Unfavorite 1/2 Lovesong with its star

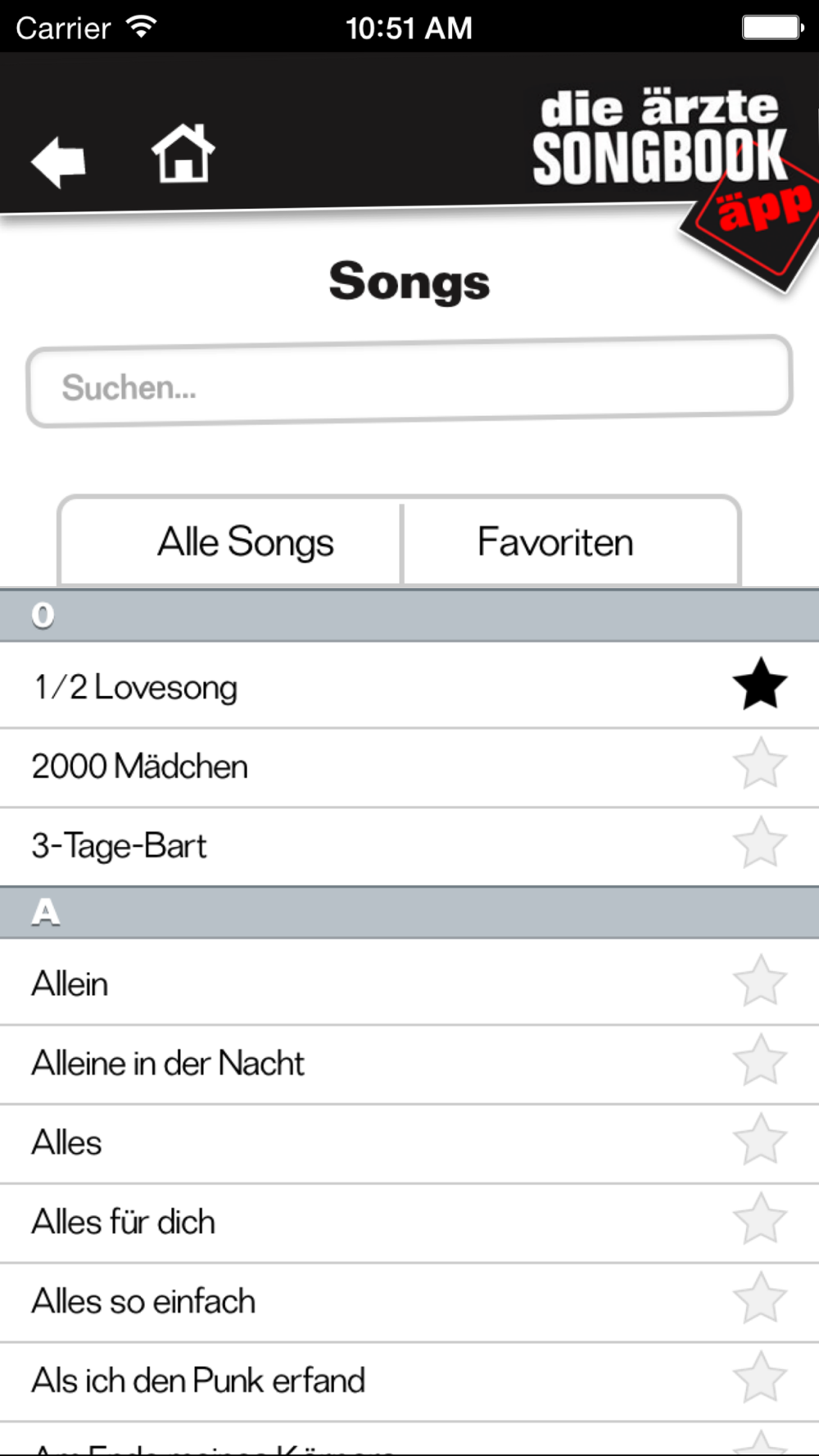(x=760, y=685)
